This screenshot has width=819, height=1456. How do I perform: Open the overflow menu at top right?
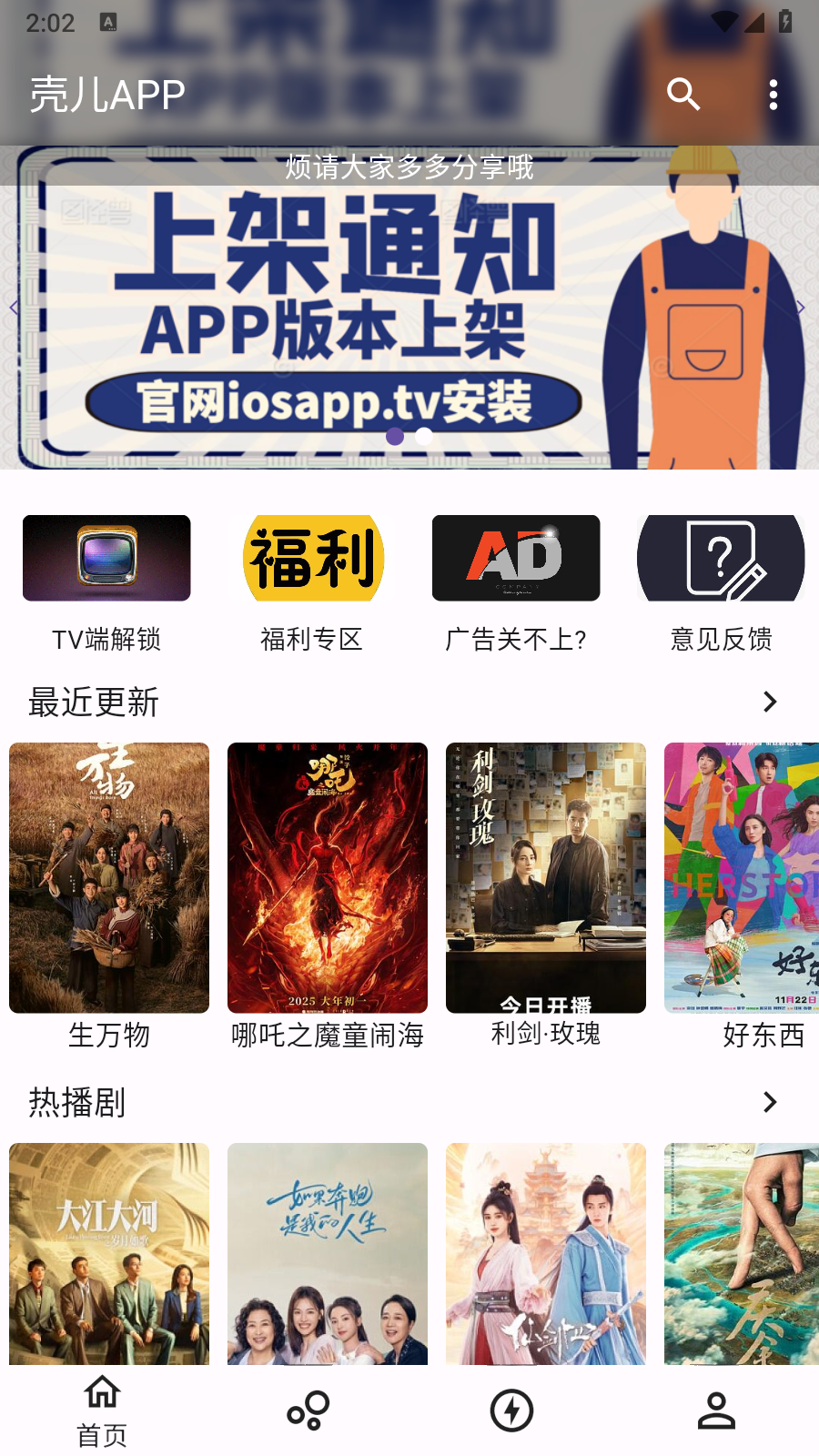774,95
